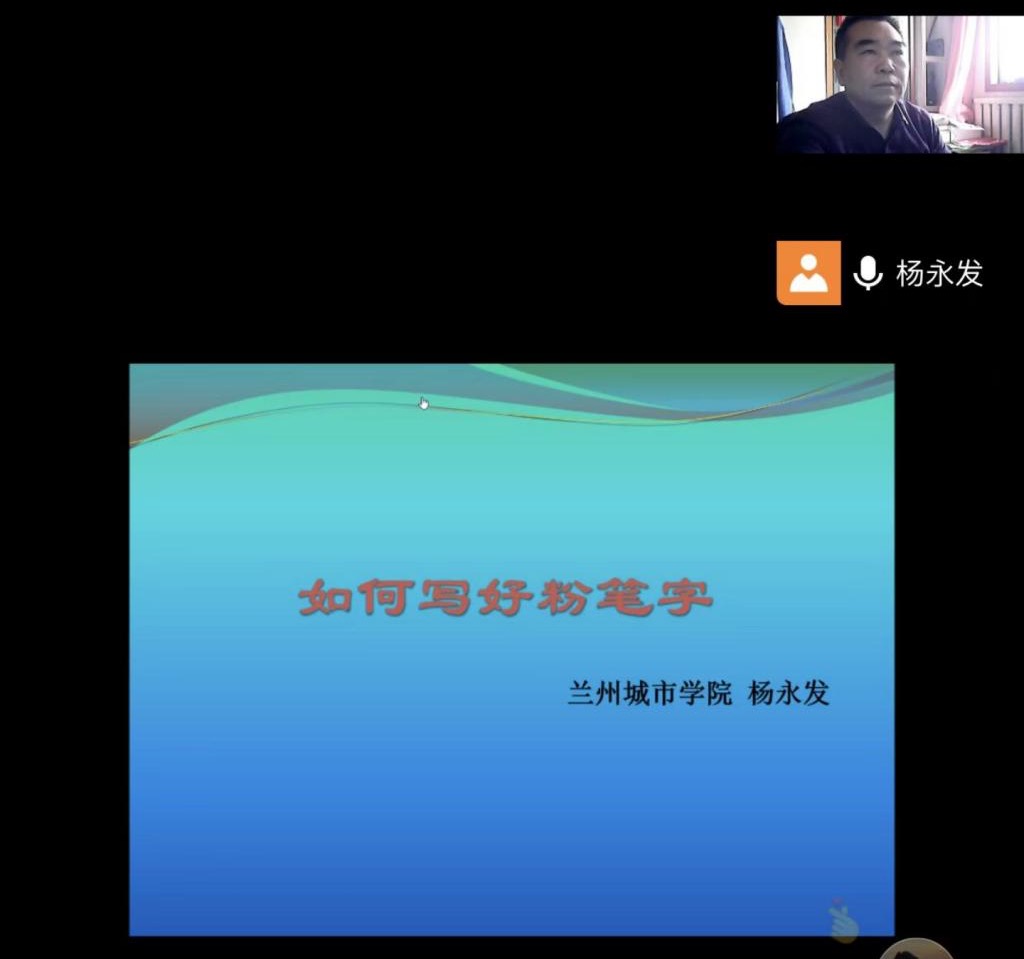Tap the finger-heart reaction emoji

click(x=843, y=921)
